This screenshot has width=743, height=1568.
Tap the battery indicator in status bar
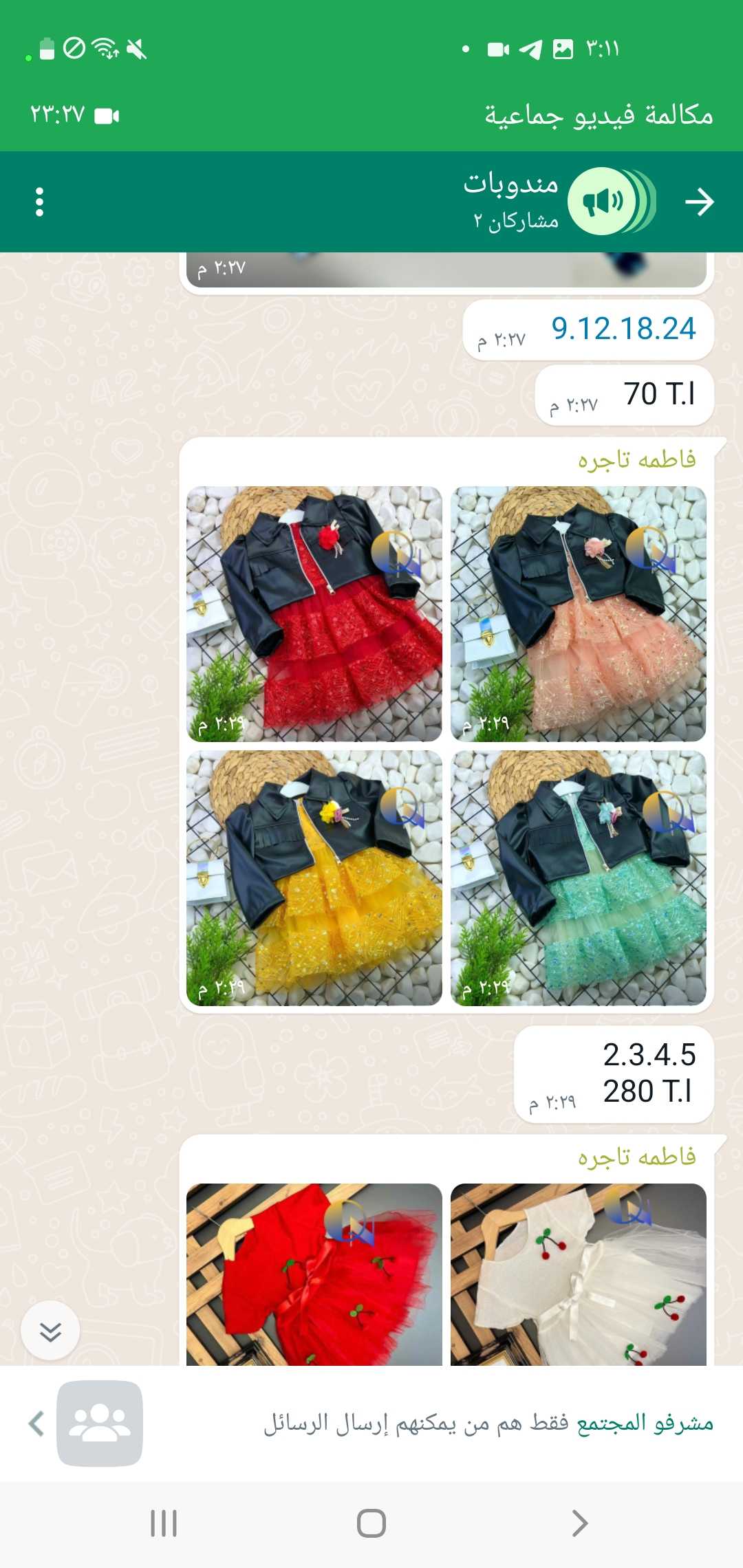pos(47,48)
